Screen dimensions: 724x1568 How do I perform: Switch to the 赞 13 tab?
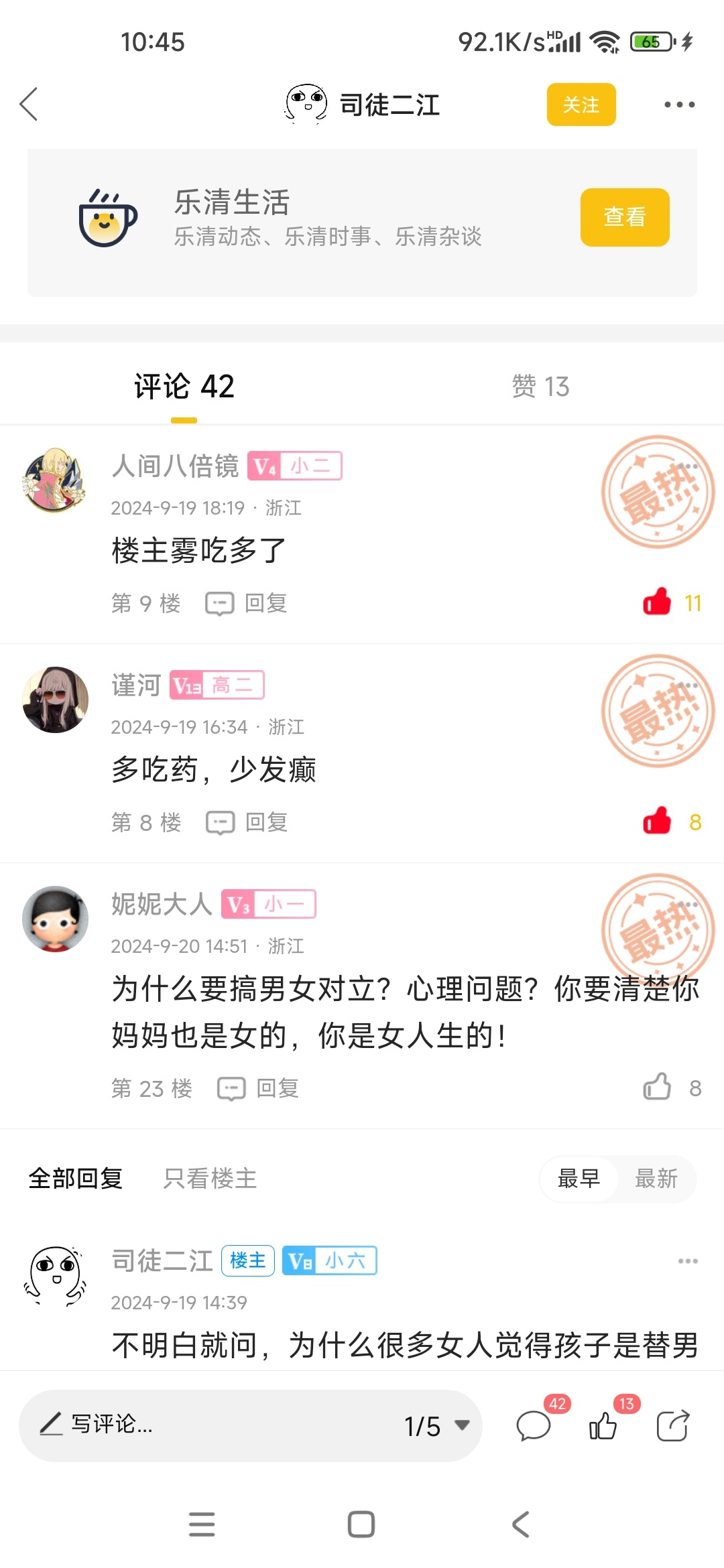coord(540,387)
